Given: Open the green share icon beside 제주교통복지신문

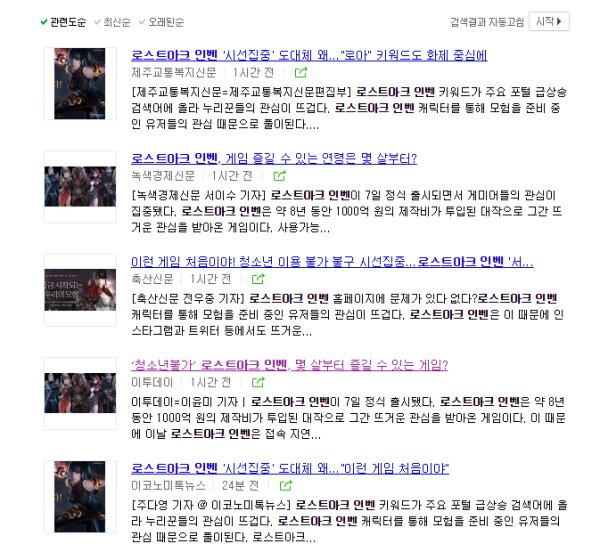Looking at the screenshot, I should (x=301, y=73).
